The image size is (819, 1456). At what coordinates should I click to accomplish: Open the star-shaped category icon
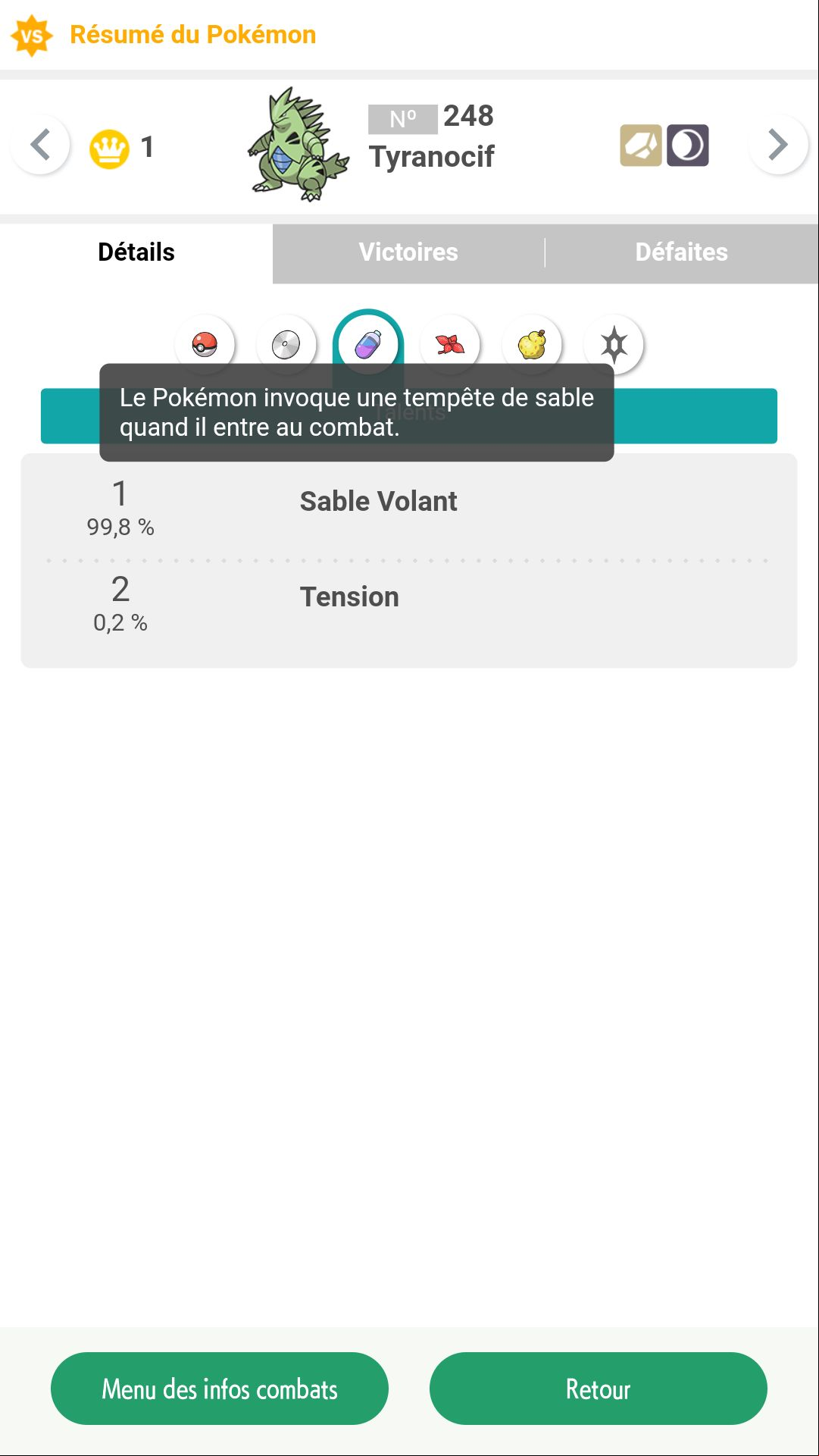point(614,345)
